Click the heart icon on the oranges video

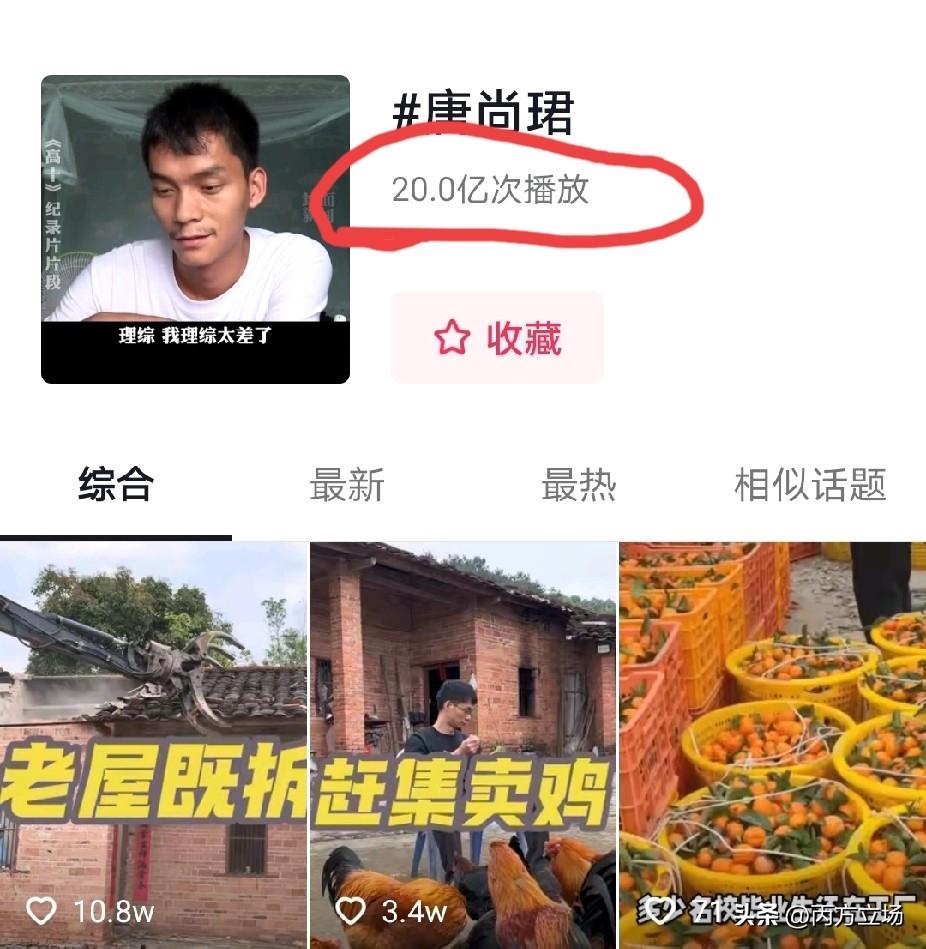656,912
